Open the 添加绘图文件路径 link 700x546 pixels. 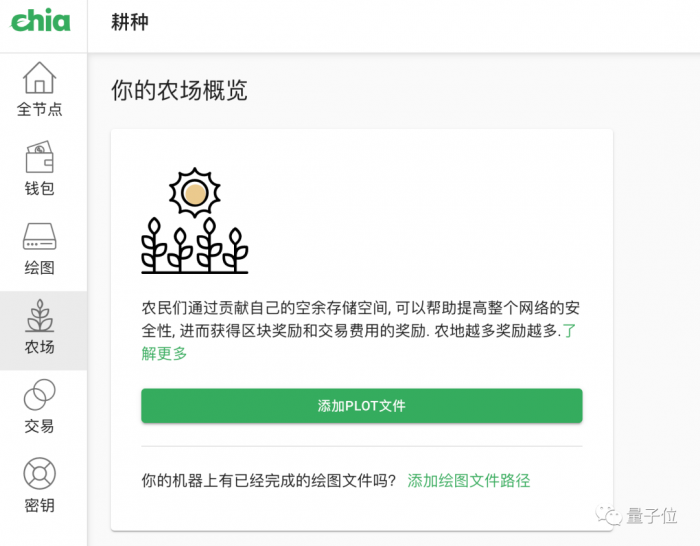click(x=468, y=481)
